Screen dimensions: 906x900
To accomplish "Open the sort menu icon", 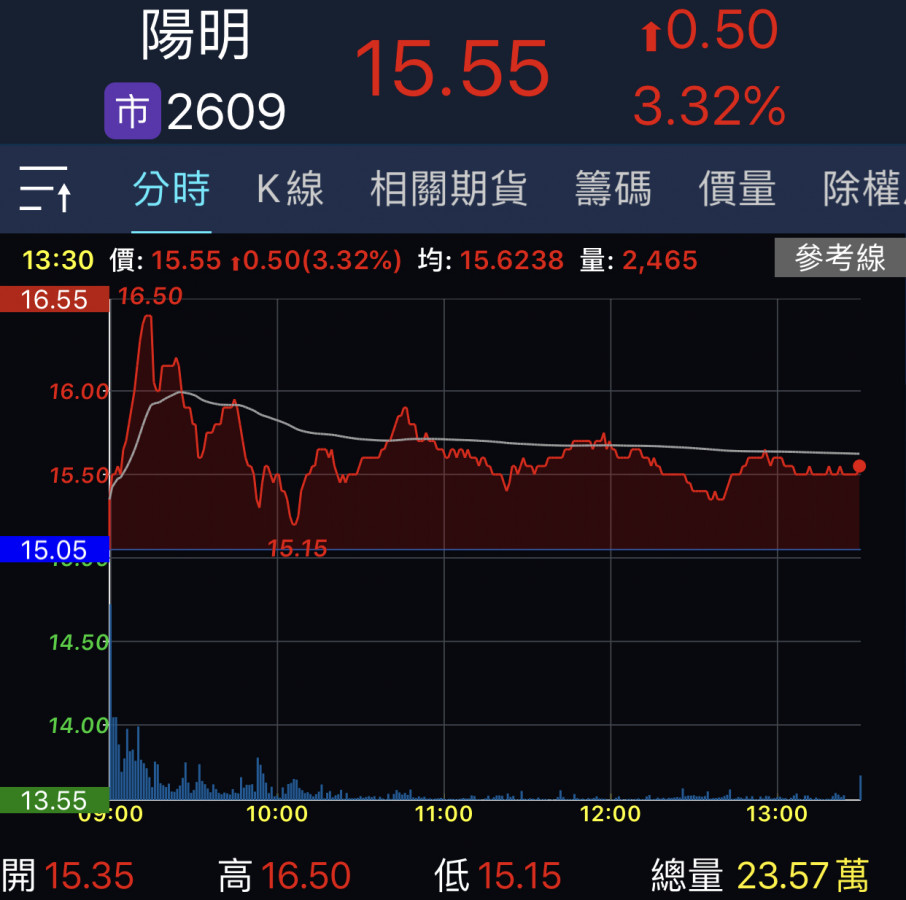I will 44,189.
